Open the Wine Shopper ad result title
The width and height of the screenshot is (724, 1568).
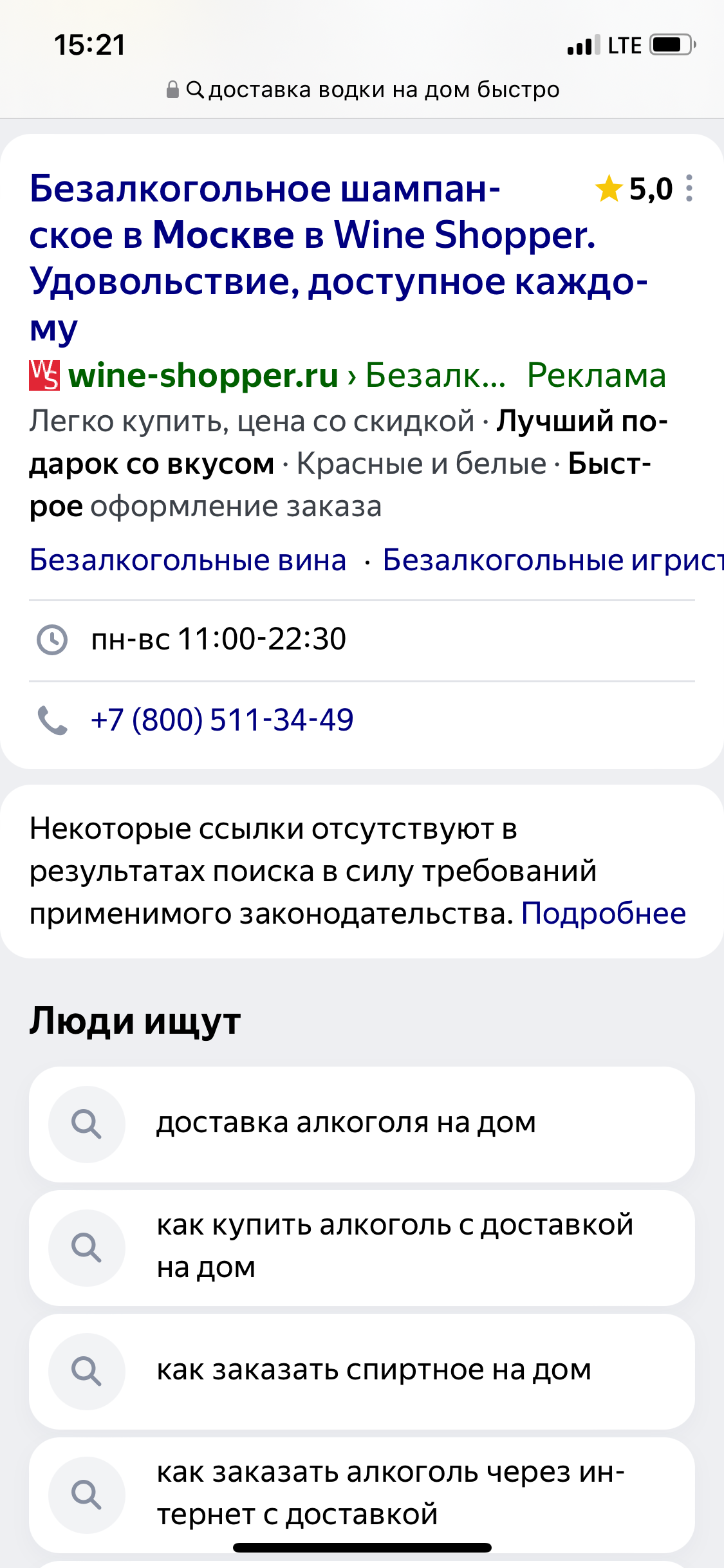[309, 257]
